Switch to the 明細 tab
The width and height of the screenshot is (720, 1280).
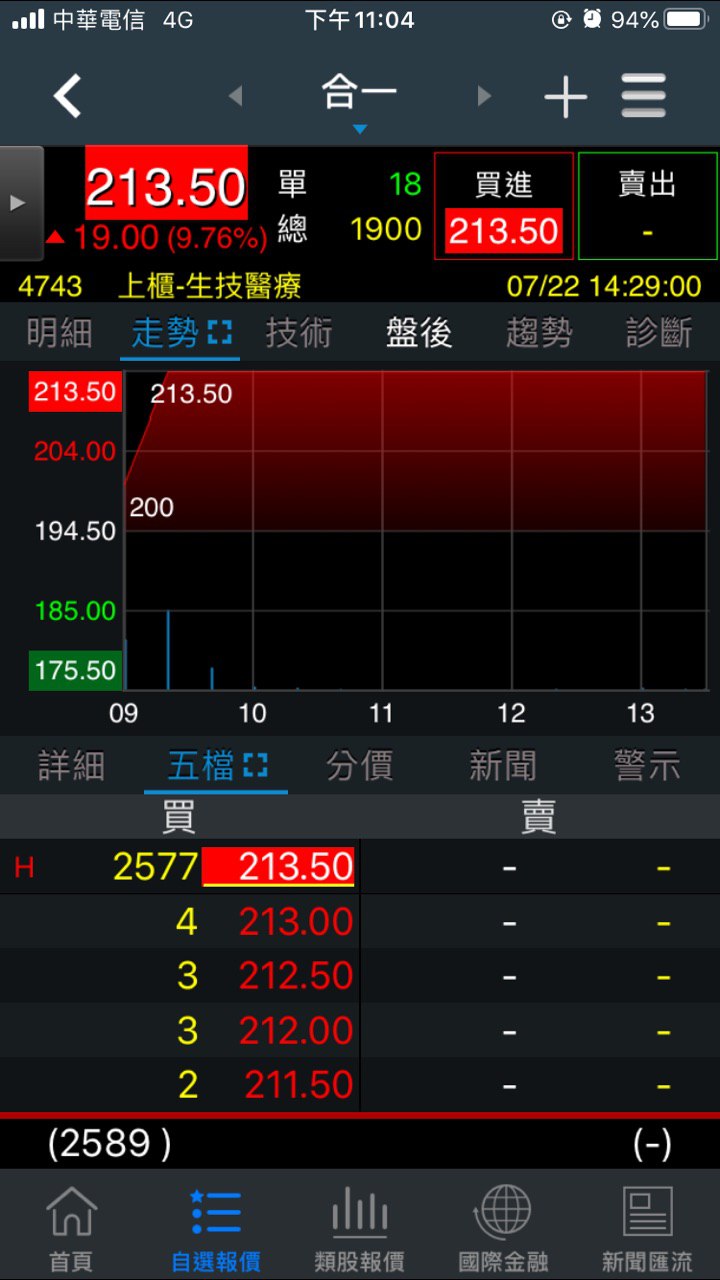pyautogui.click(x=60, y=334)
